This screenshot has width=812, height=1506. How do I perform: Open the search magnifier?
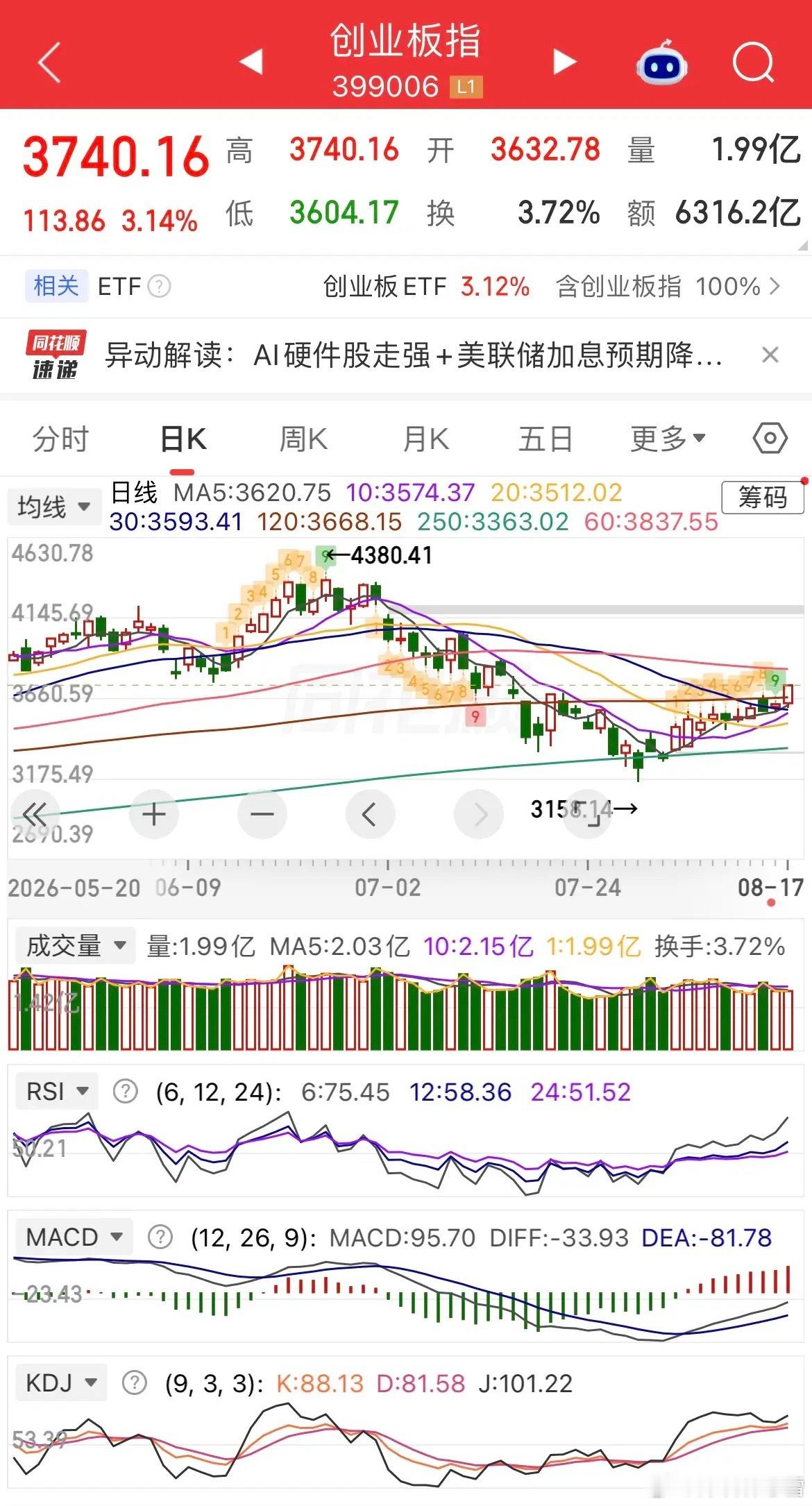click(x=753, y=63)
